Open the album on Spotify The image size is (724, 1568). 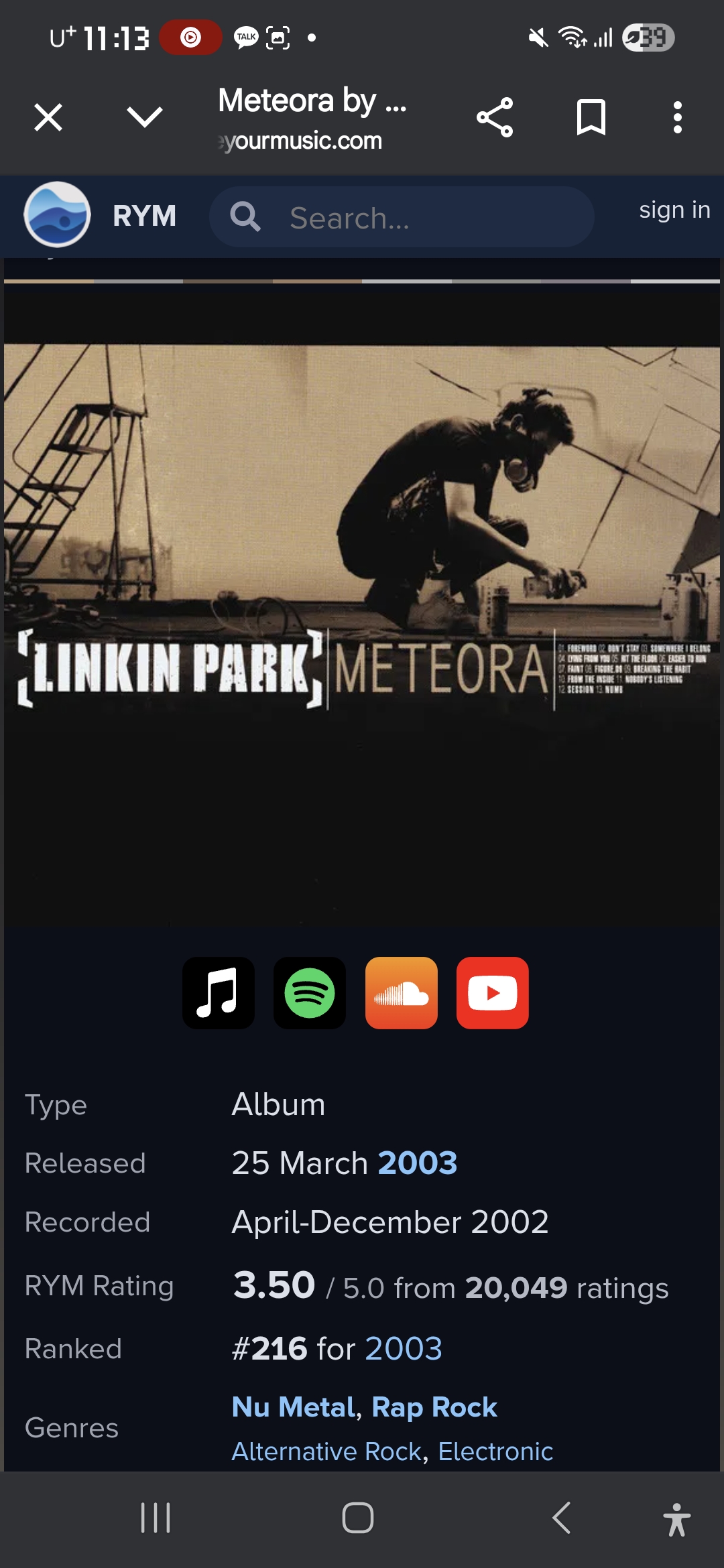click(310, 993)
